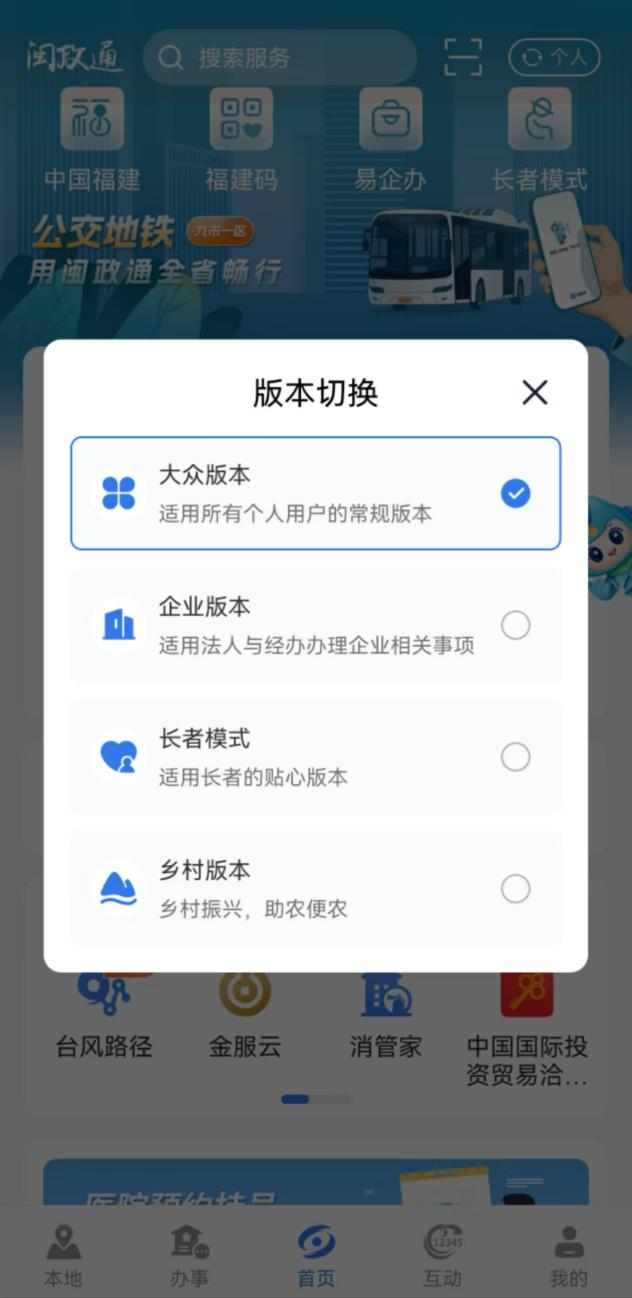Viewport: 632px width, 1298px height.
Task: Pick the 乡村版本 option
Action: click(x=315, y=889)
